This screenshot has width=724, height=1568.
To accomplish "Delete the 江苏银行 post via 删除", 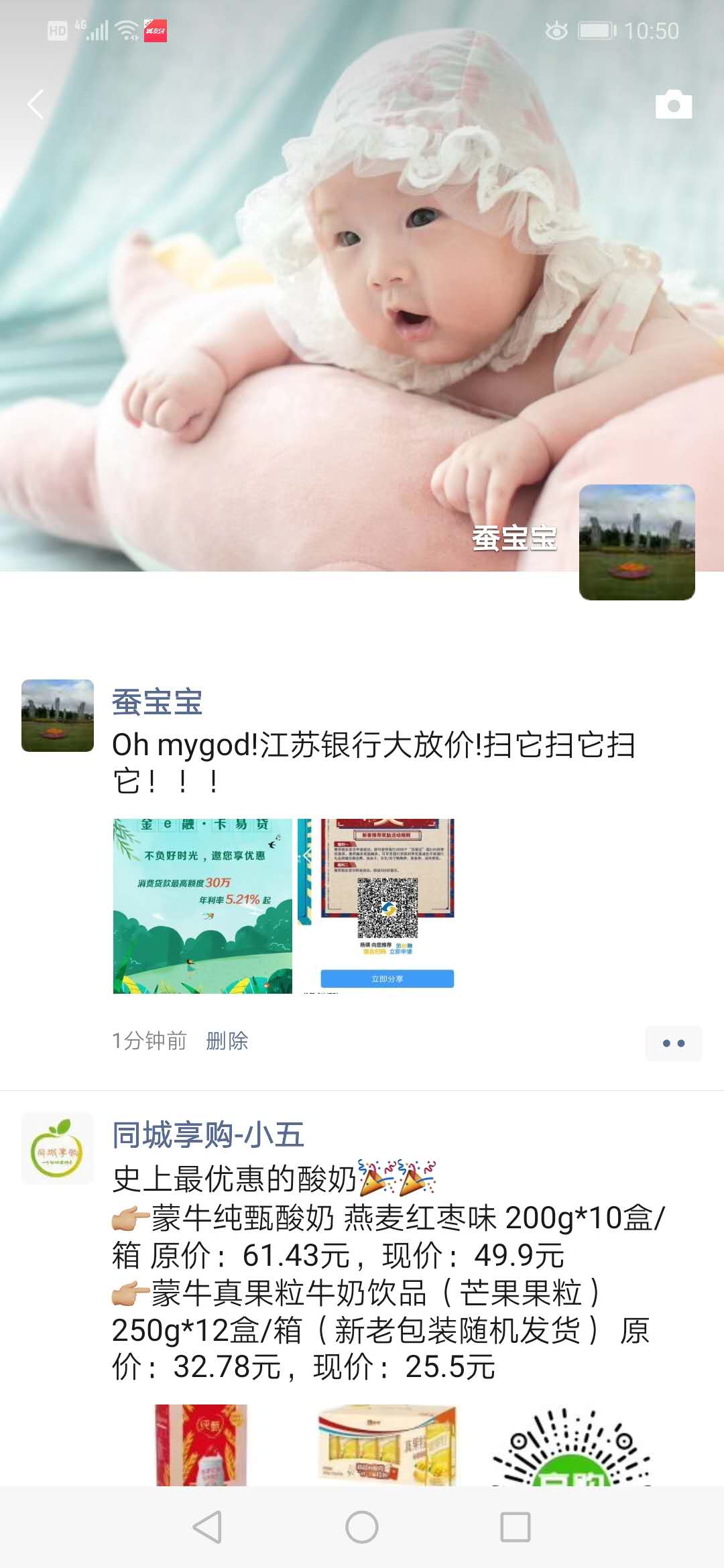I will pos(227,1041).
